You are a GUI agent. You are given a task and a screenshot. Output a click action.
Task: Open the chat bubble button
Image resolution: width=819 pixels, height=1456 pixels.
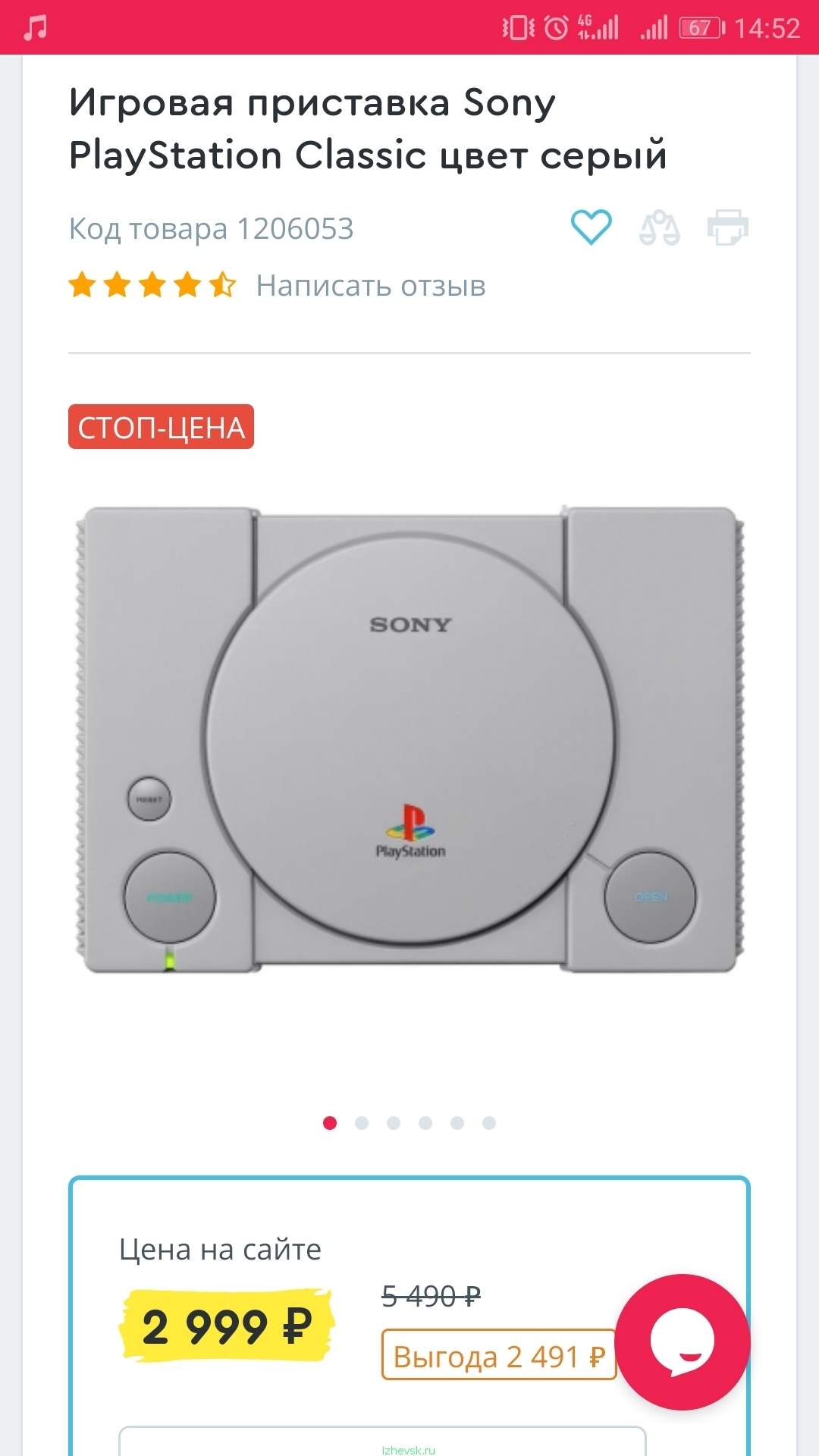click(682, 1342)
